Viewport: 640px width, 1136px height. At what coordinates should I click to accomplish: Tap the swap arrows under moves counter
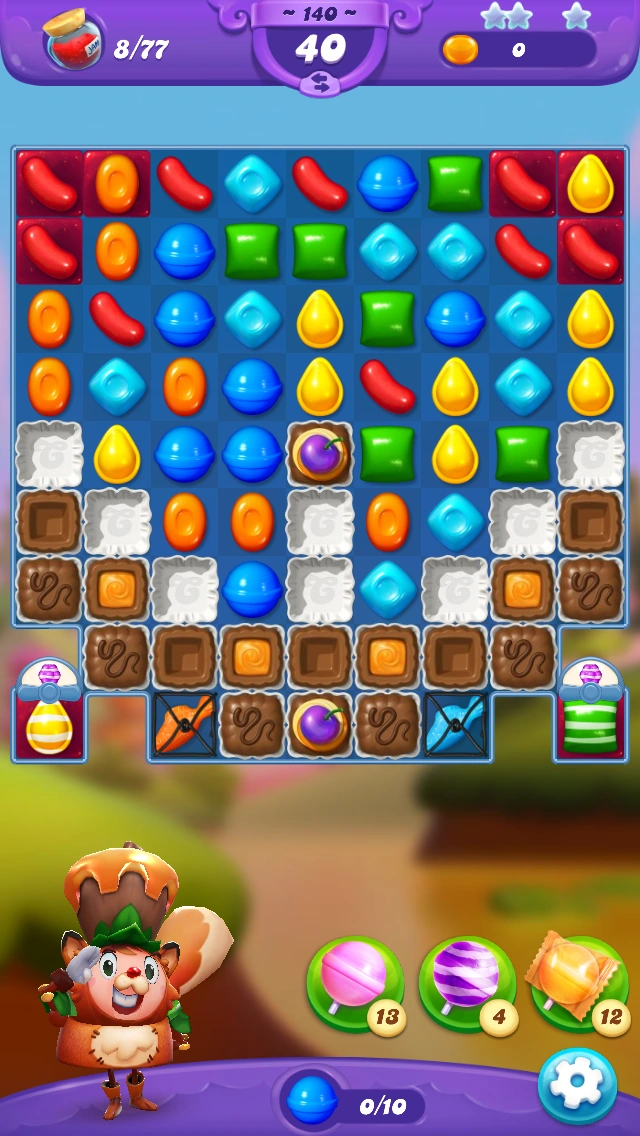[320, 85]
